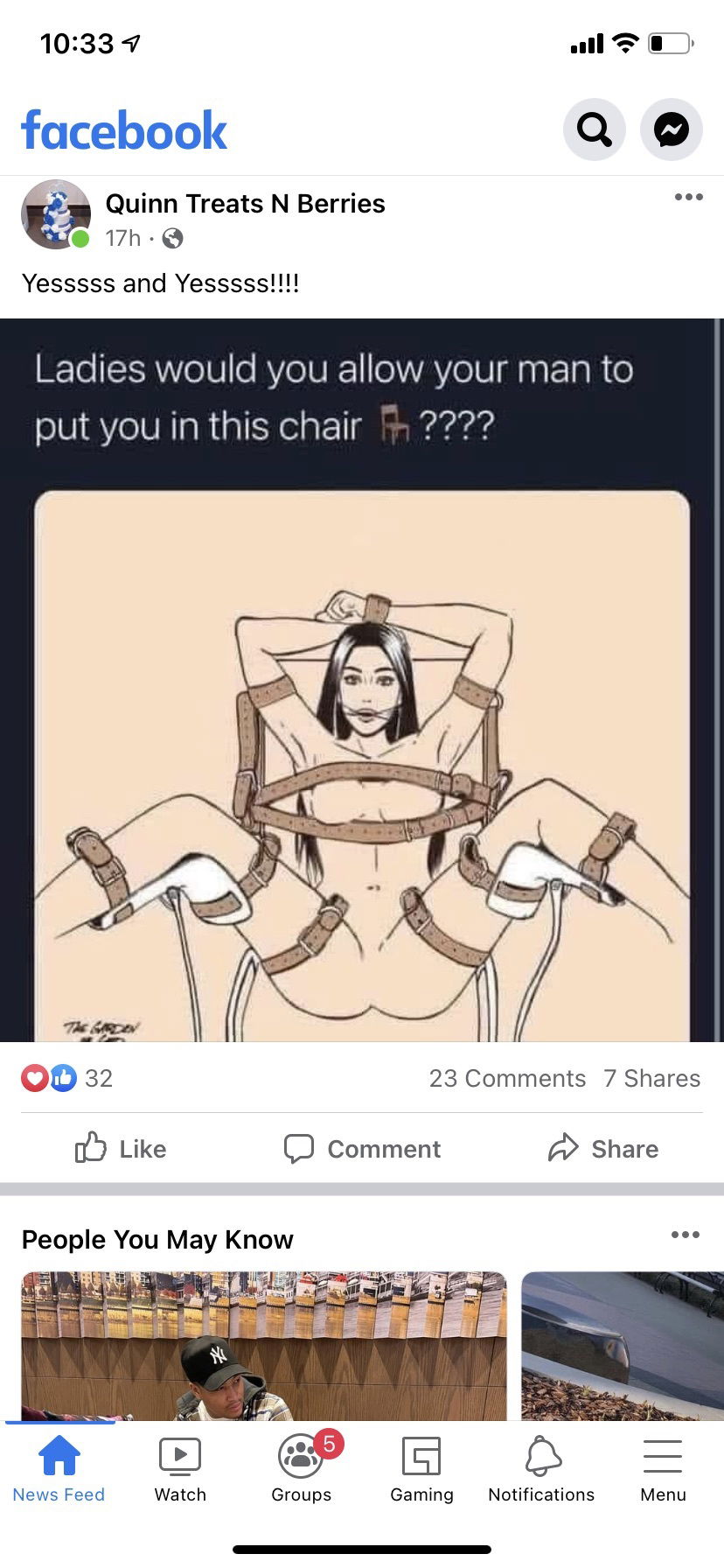Switch to the Watch tab
This screenshot has height=1568, width=724.
(x=180, y=1470)
